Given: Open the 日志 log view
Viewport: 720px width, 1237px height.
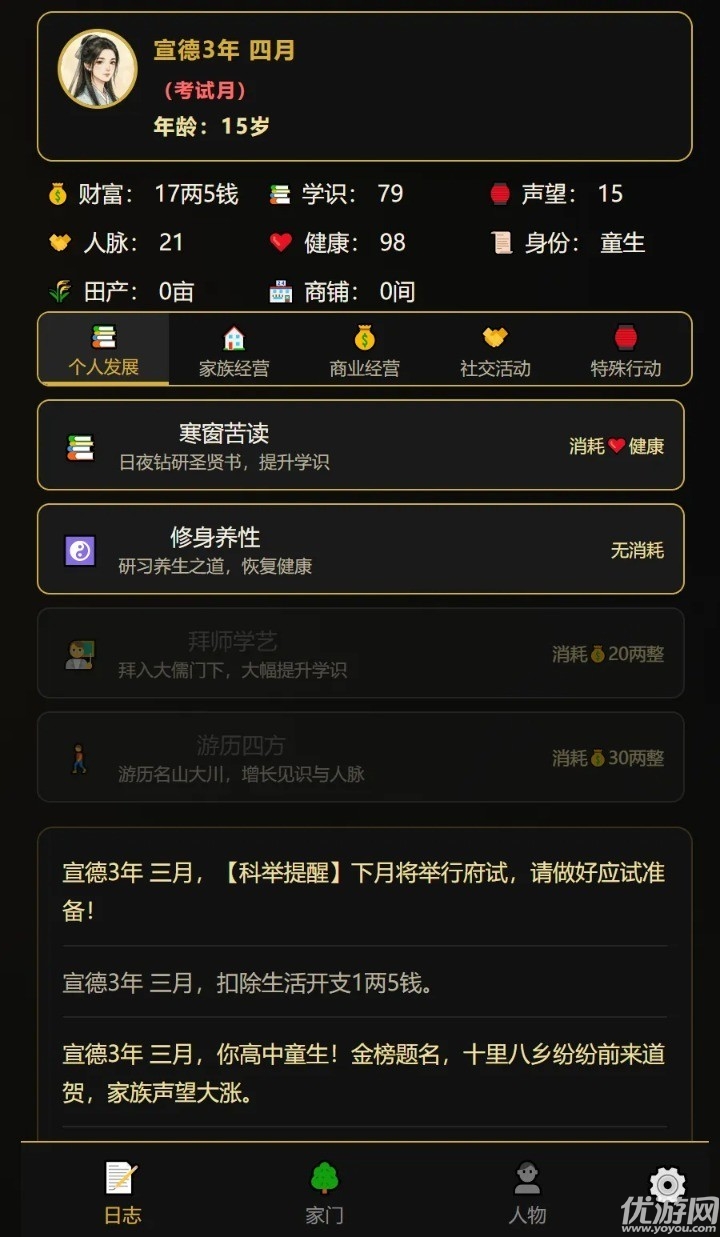Looking at the screenshot, I should point(122,1190).
